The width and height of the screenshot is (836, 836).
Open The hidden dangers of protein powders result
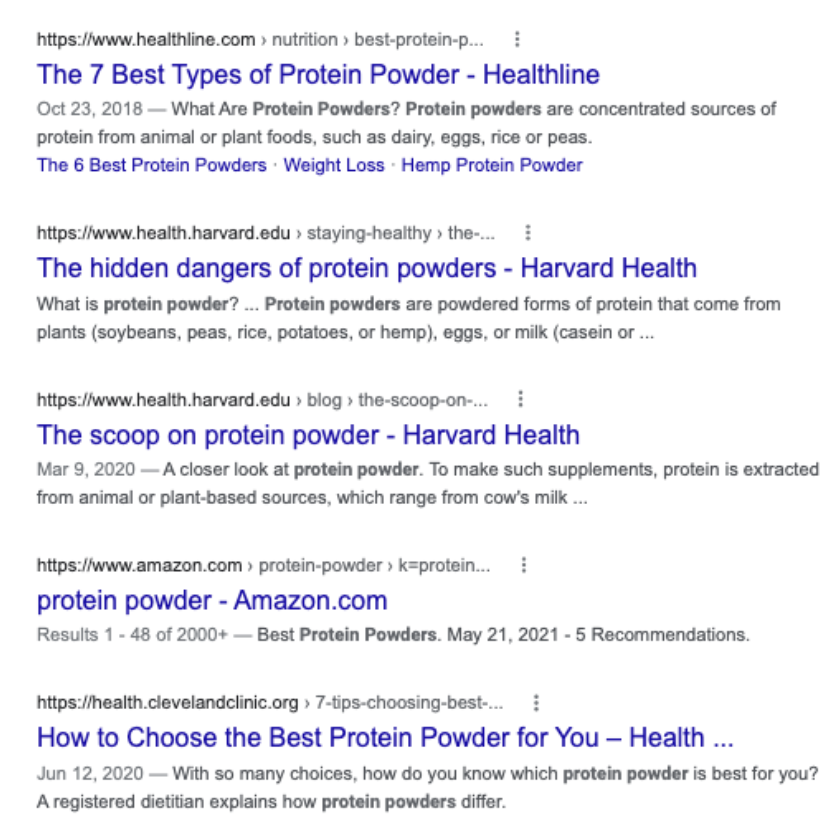[366, 268]
